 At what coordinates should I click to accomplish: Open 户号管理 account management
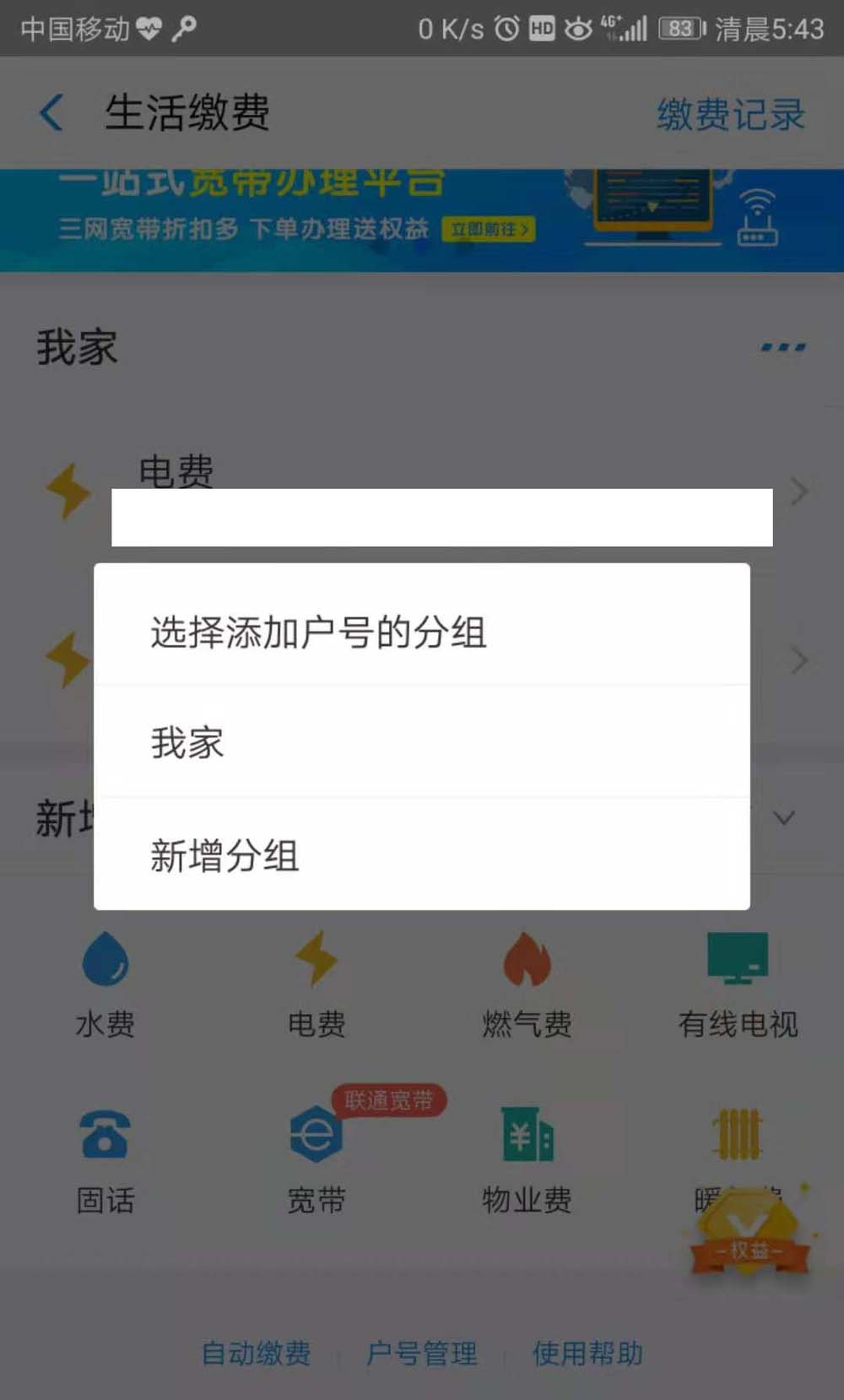[x=421, y=1353]
